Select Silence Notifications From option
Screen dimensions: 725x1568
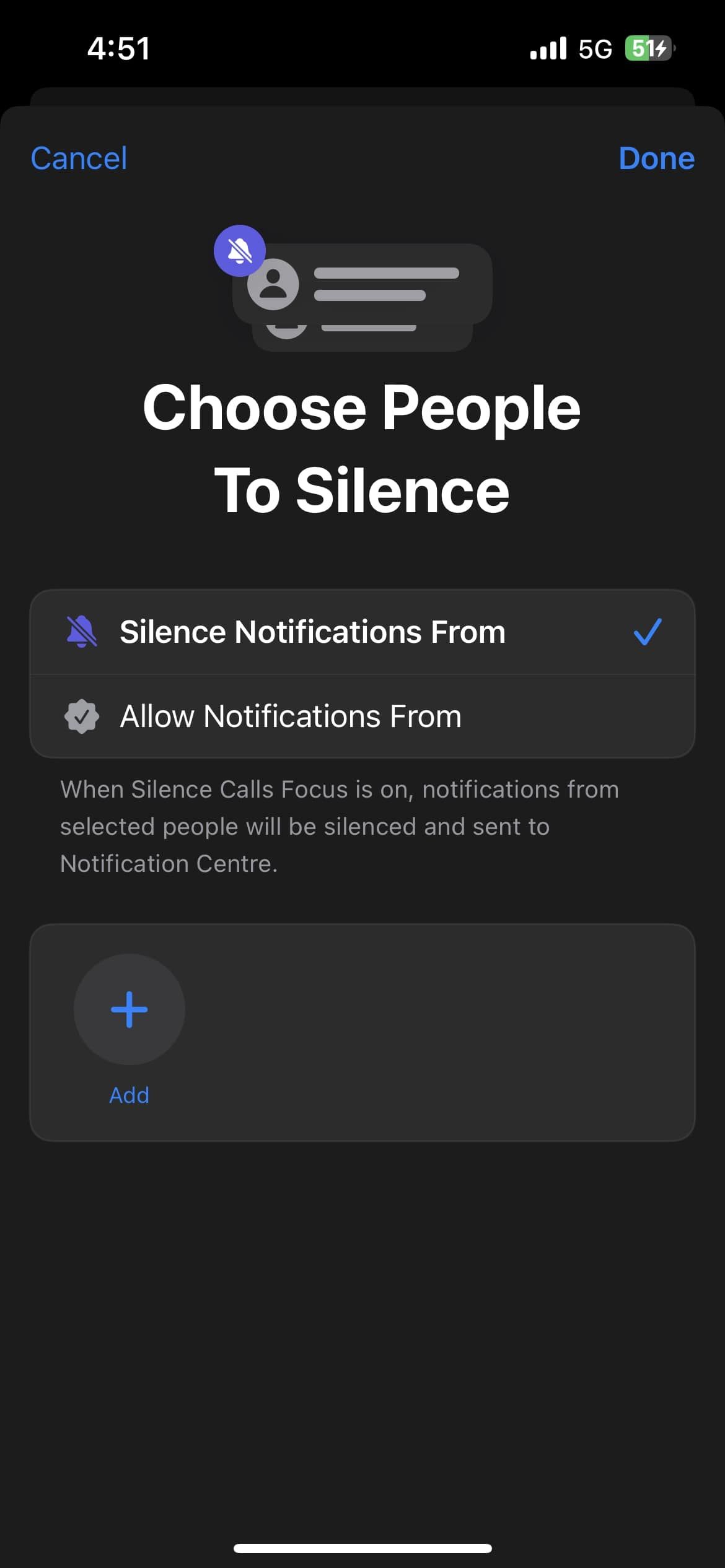[x=362, y=632]
